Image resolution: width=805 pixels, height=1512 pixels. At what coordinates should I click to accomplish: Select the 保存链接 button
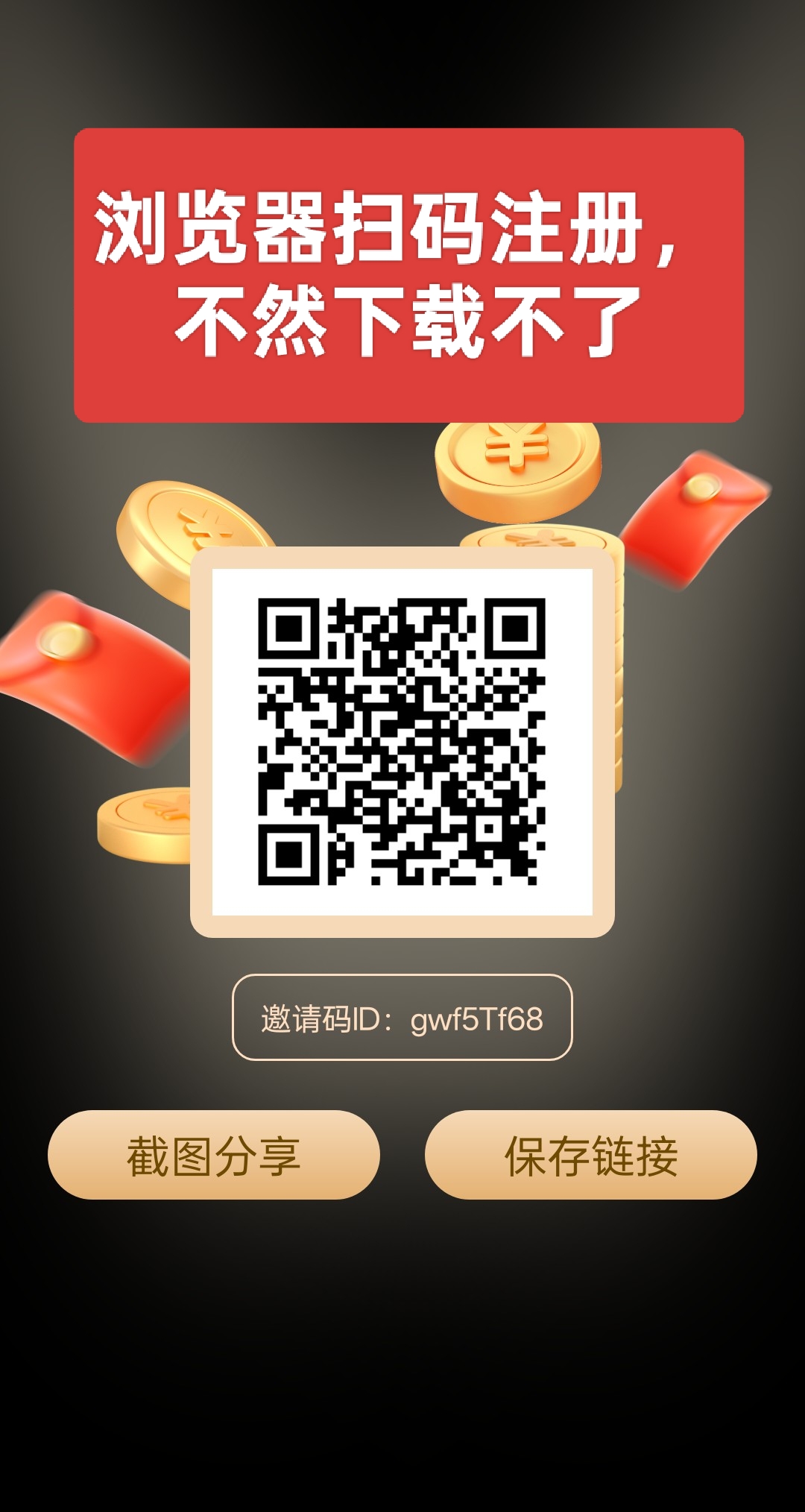point(591,1155)
